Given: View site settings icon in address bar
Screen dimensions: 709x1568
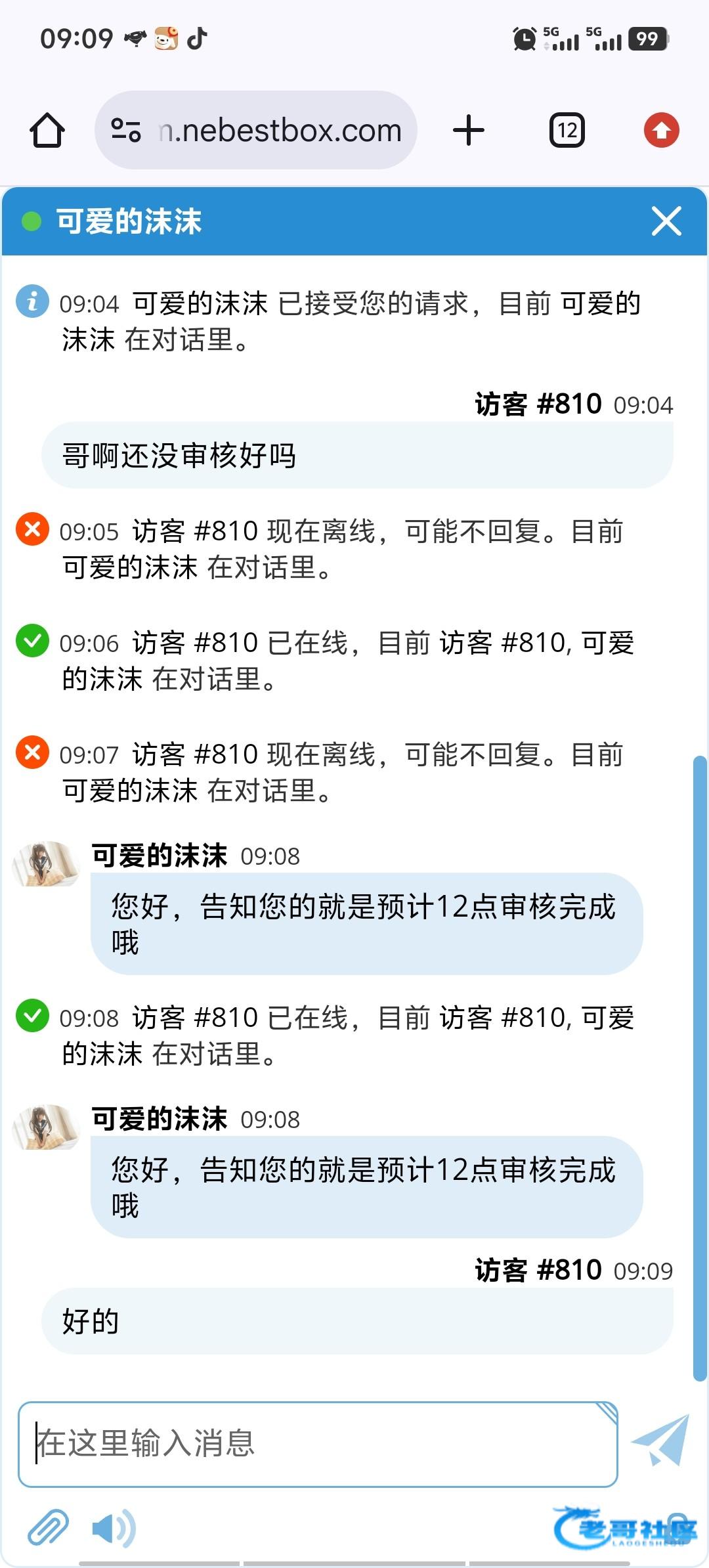Looking at the screenshot, I should [x=125, y=130].
